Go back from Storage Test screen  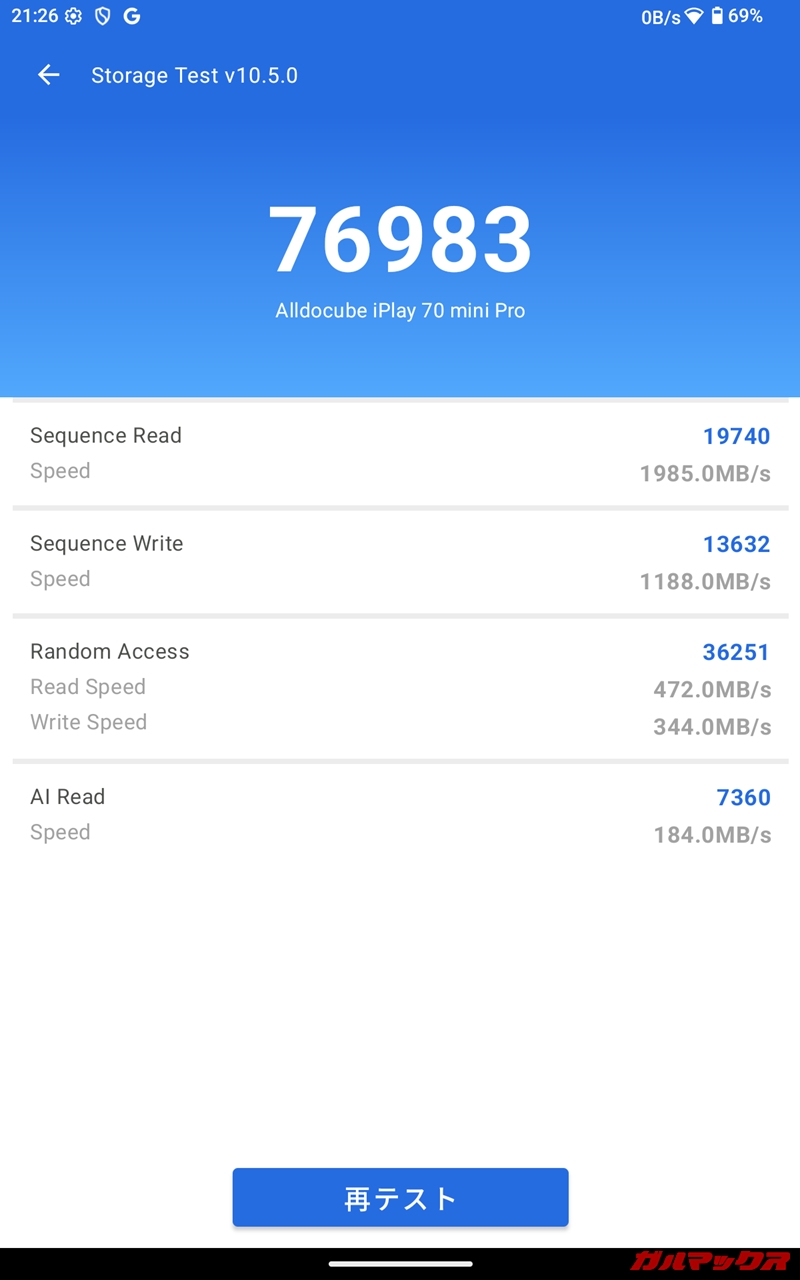coord(48,75)
